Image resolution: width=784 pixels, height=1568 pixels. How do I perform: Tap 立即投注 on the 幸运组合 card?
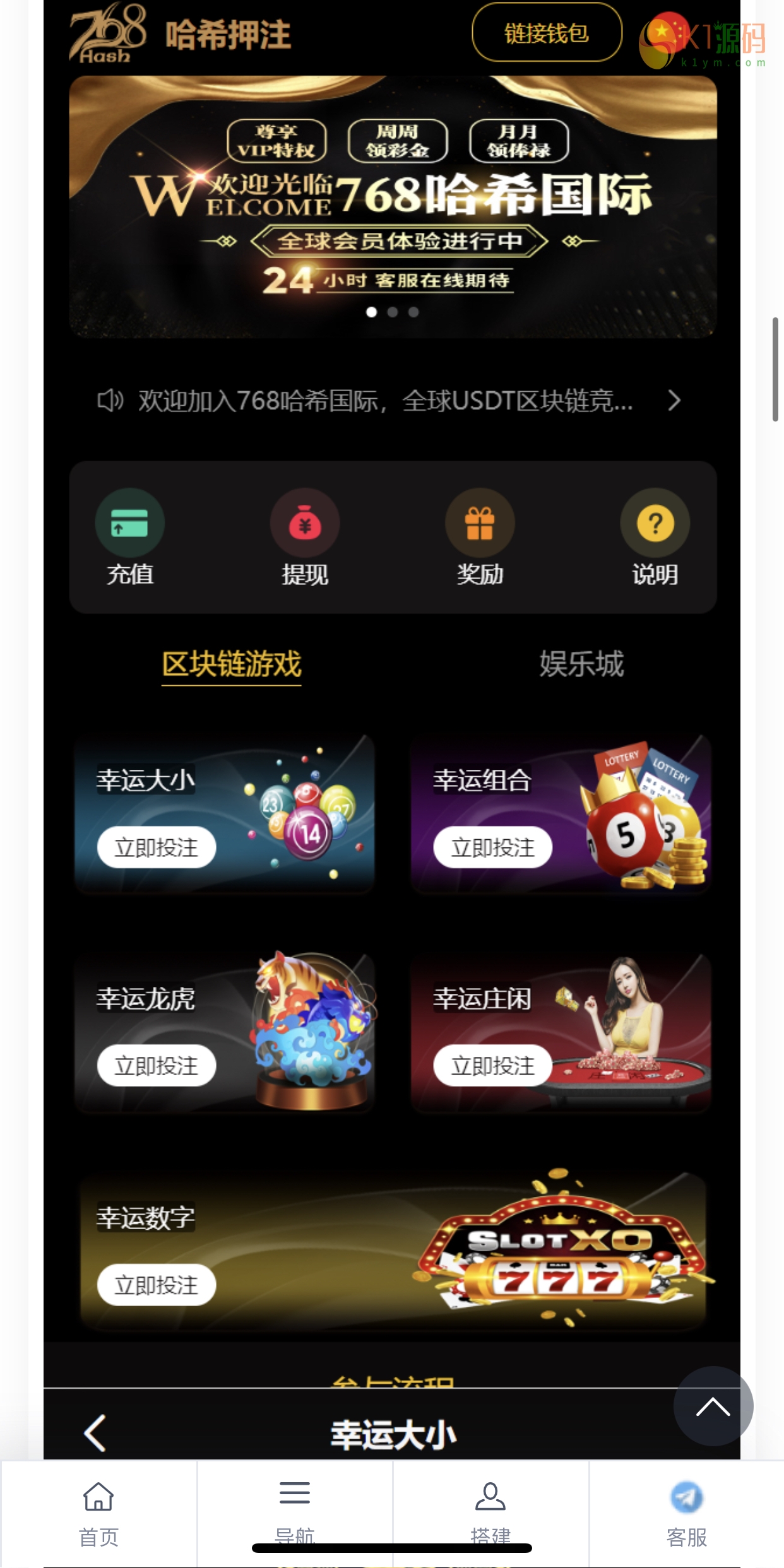click(x=493, y=847)
